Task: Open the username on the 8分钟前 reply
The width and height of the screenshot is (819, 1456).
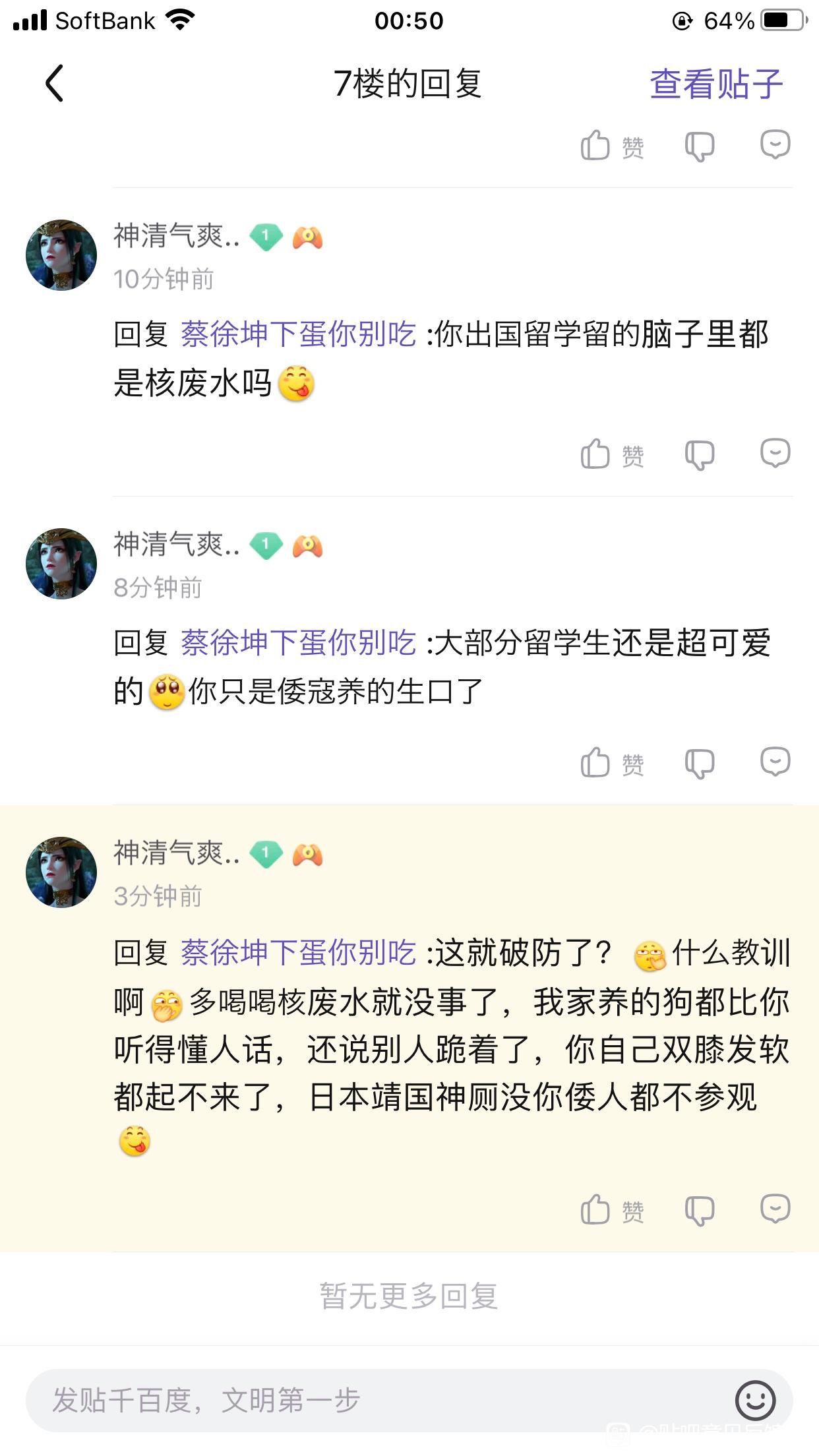Action: 176,545
